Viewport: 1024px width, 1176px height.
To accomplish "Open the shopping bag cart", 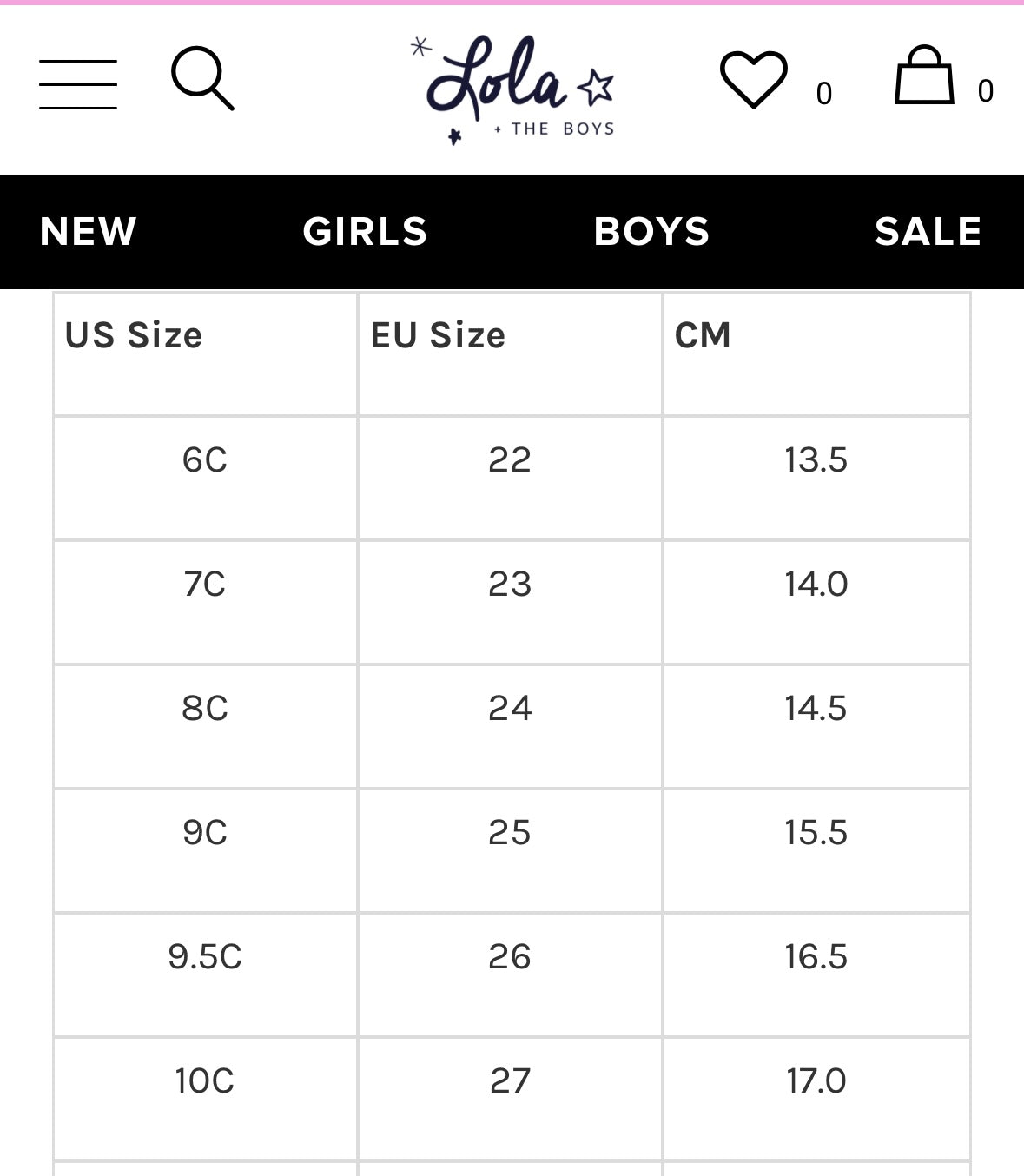I will point(924,76).
